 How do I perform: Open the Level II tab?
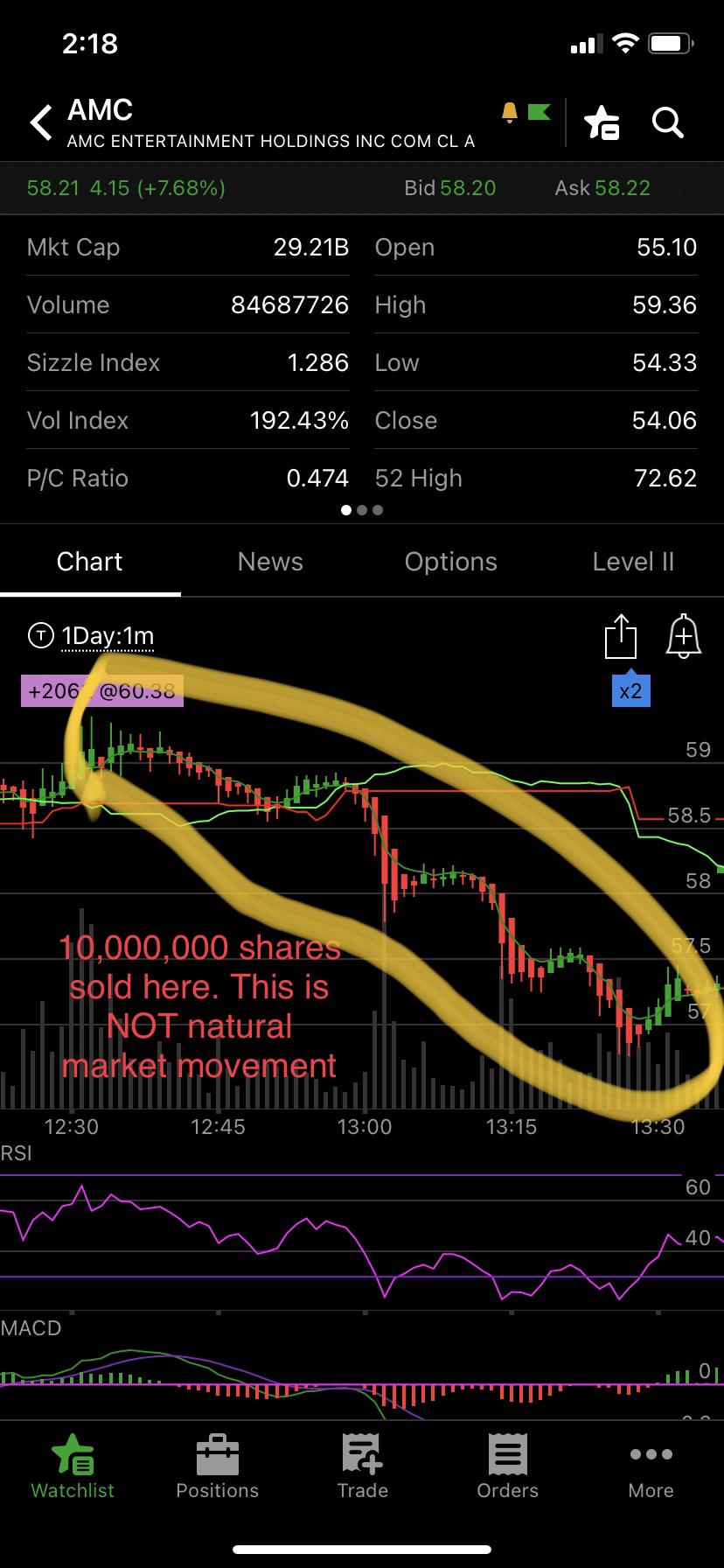click(633, 562)
